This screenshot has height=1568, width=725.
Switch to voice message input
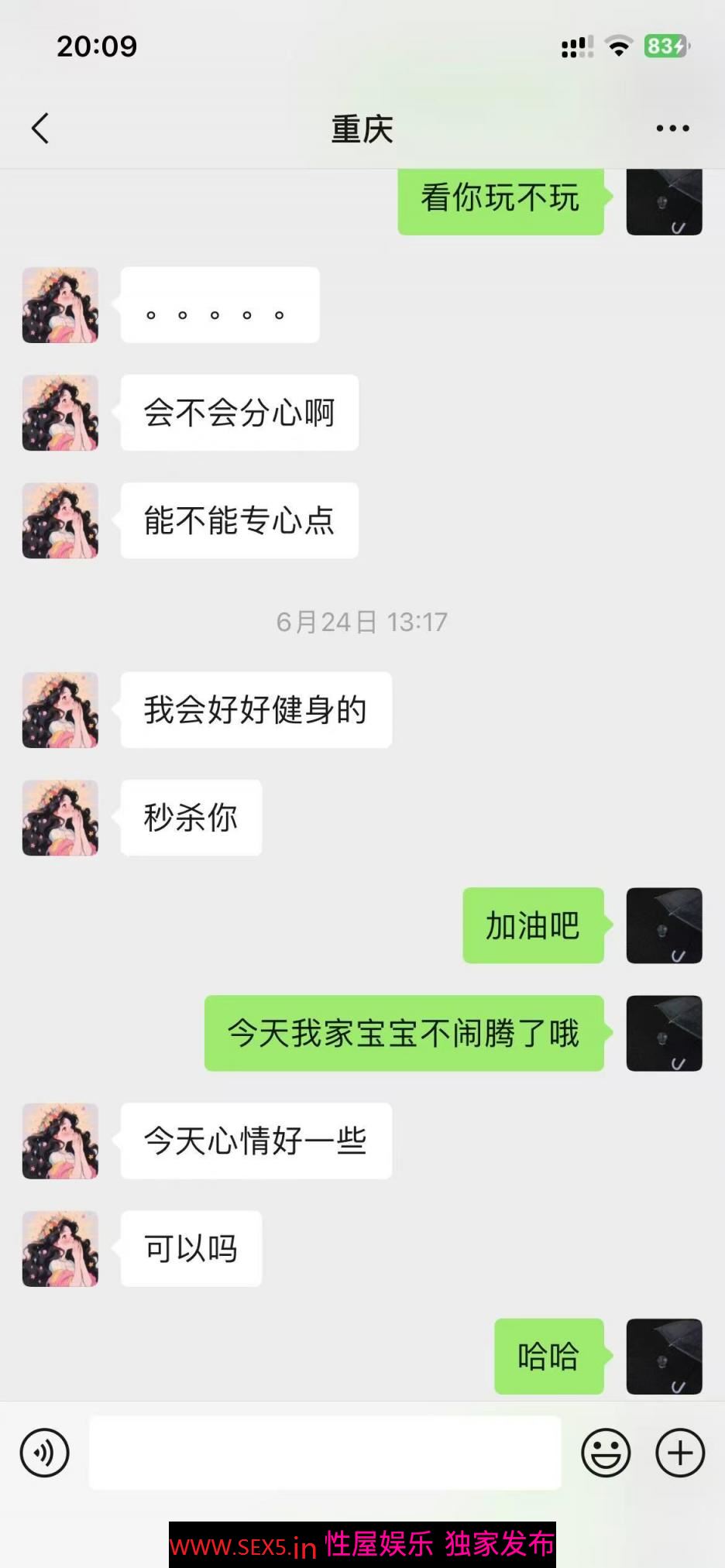click(44, 1452)
